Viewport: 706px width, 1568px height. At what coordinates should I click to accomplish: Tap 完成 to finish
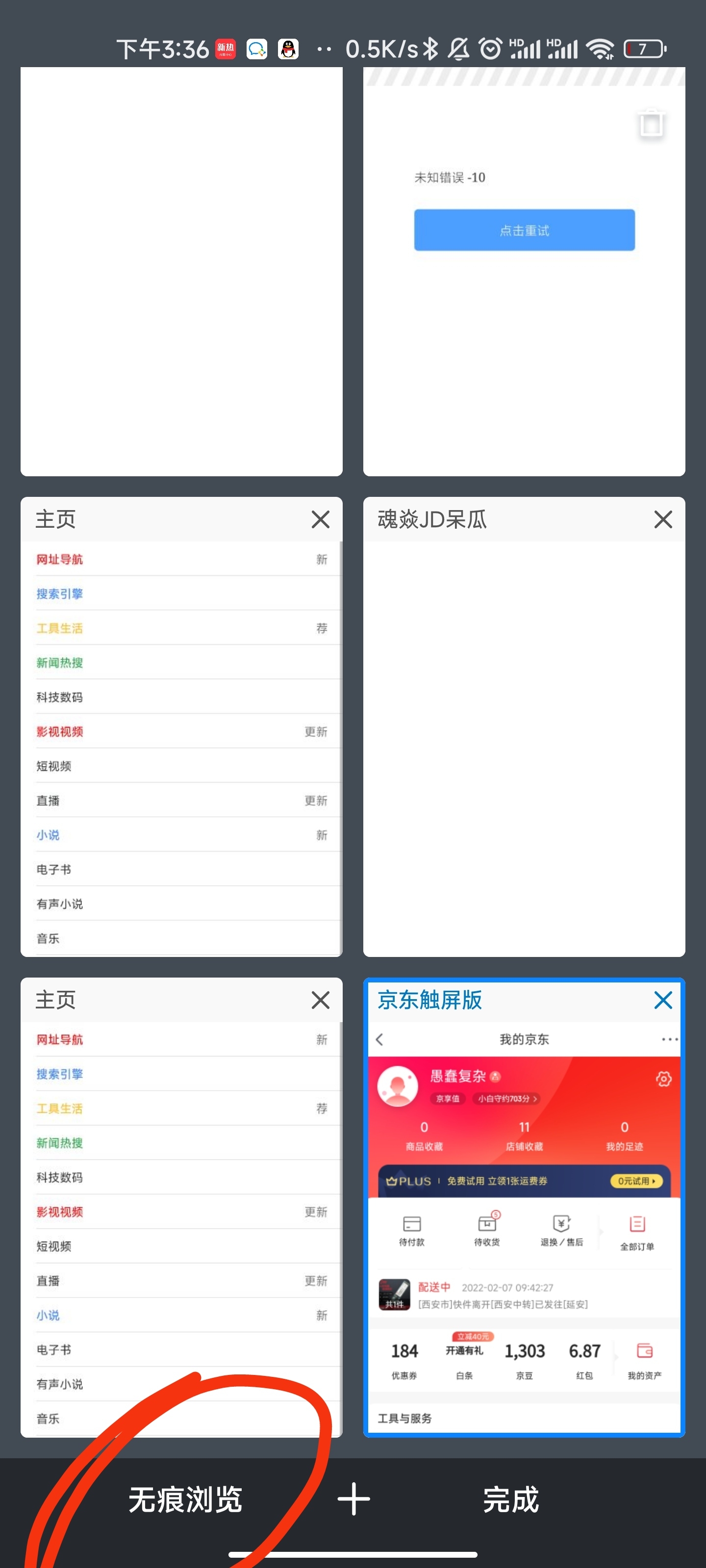[510, 1499]
